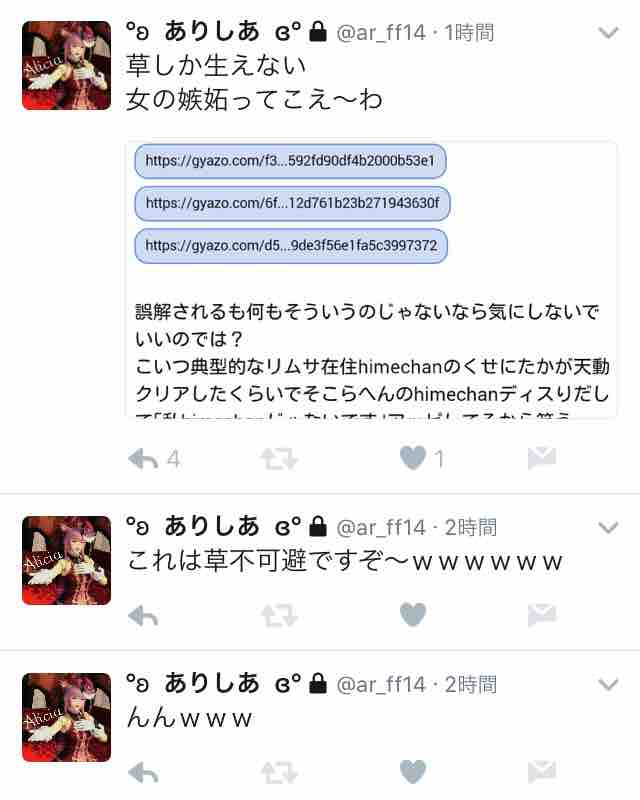Screen dimensions: 640x800
Task: Like the んんｗｗｗ tweet
Action: (x=413, y=772)
